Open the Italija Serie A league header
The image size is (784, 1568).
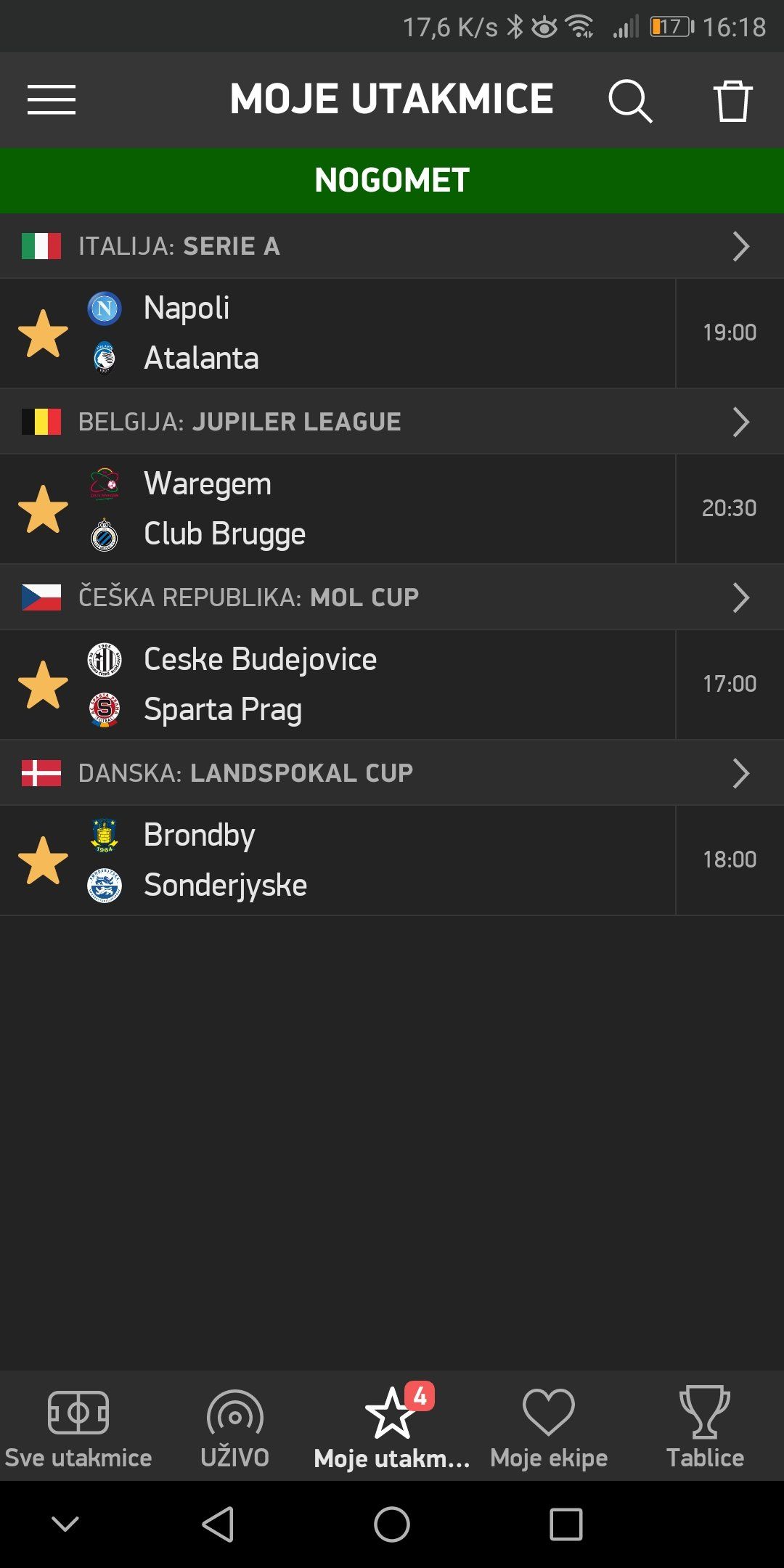[392, 246]
